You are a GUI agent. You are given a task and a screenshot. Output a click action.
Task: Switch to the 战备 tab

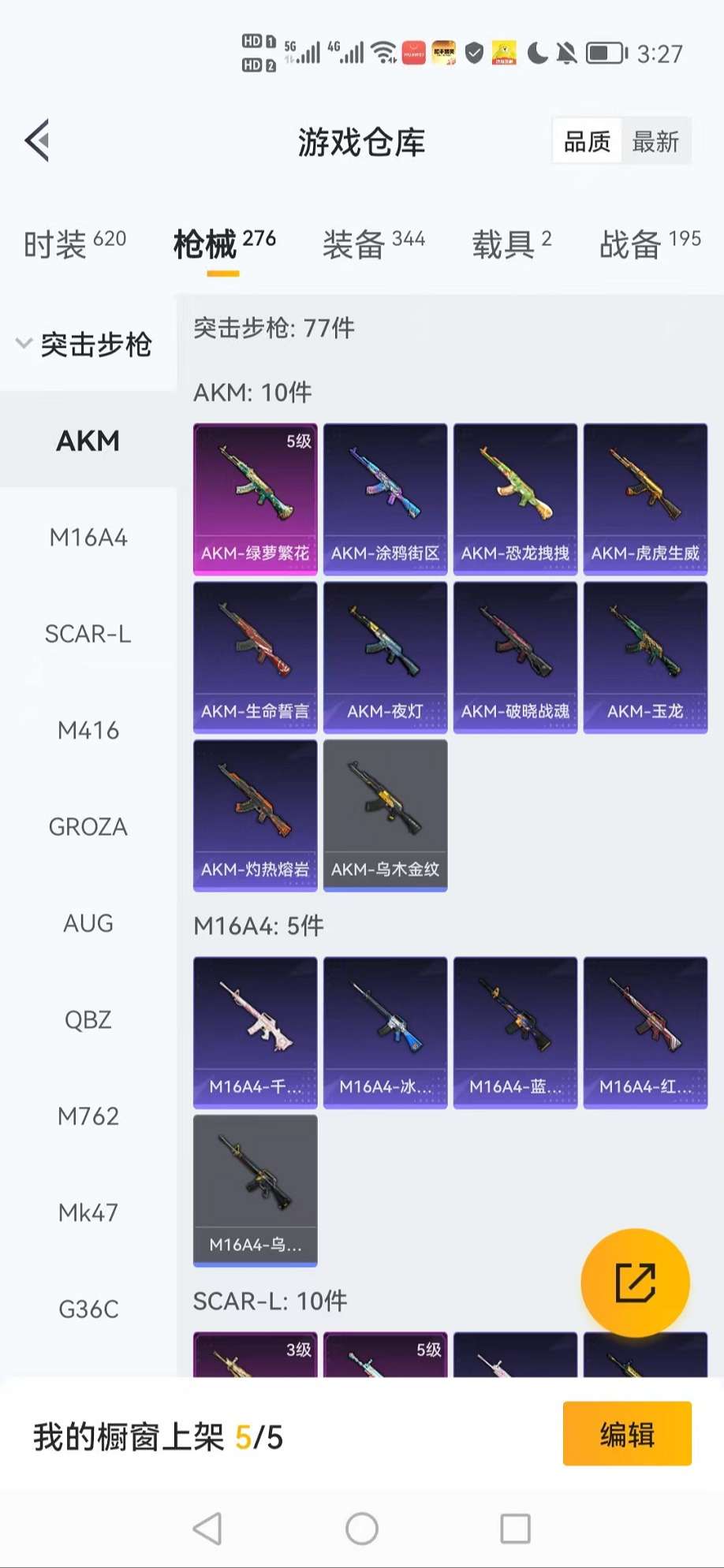click(649, 244)
